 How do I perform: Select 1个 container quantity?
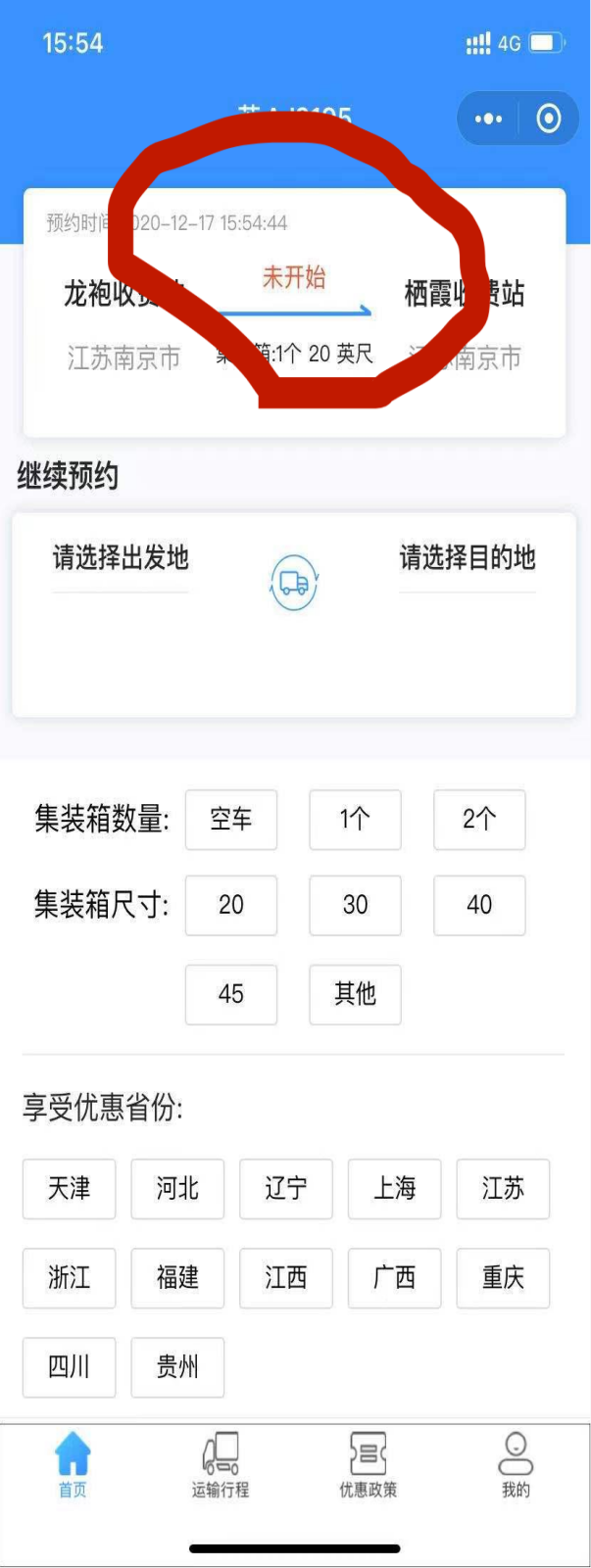point(355,820)
